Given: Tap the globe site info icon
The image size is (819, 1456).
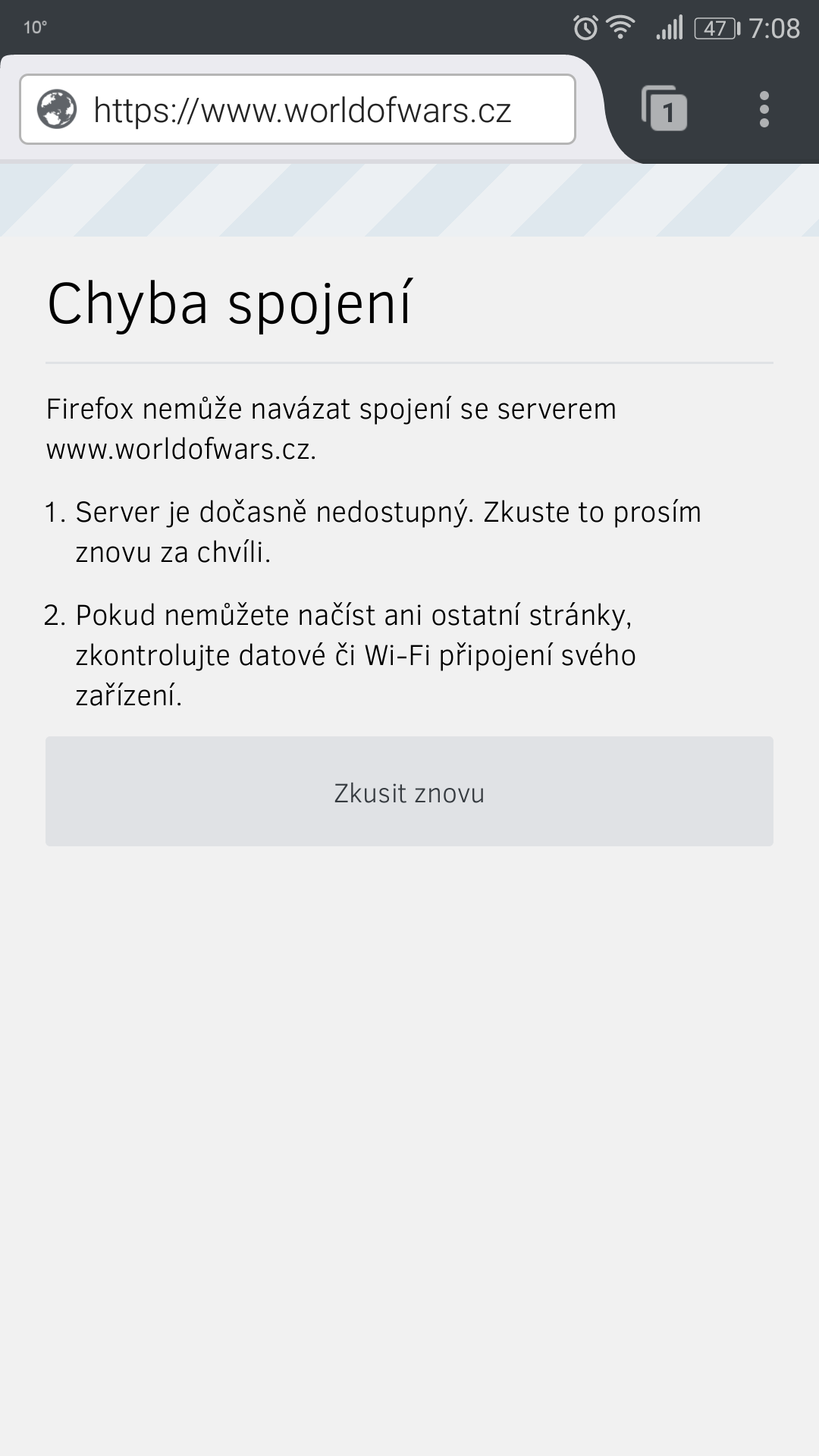Looking at the screenshot, I should pyautogui.click(x=57, y=109).
